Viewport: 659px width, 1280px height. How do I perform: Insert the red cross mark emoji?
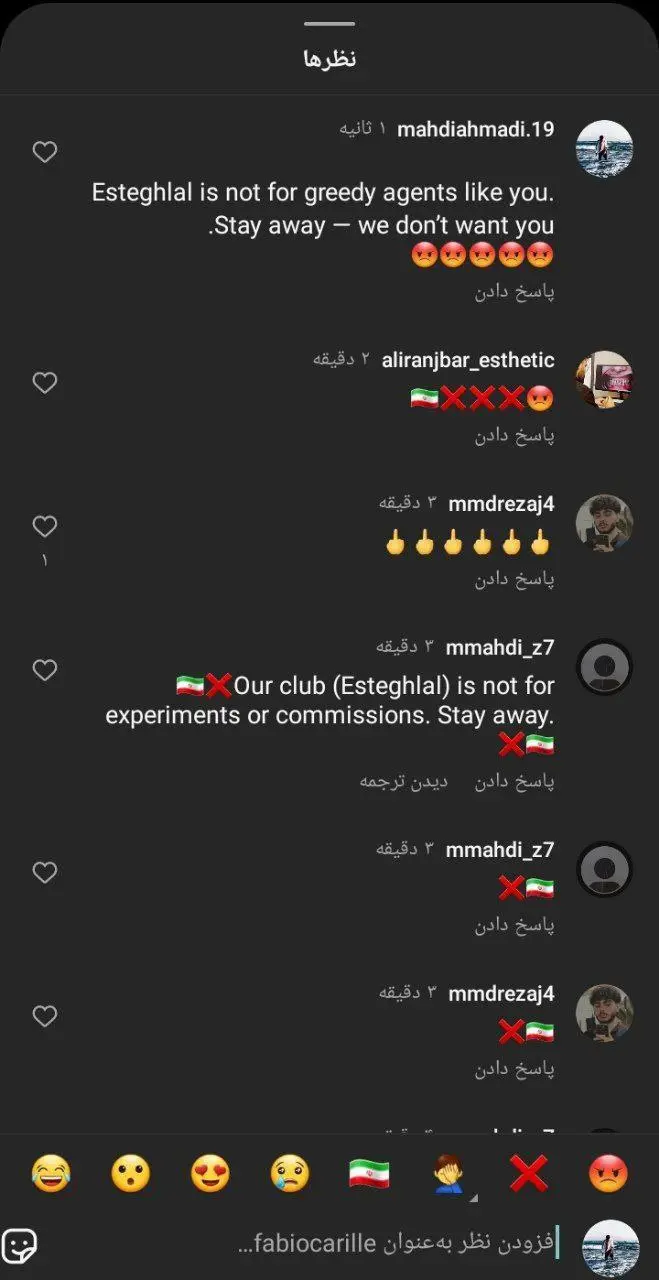click(x=529, y=1173)
